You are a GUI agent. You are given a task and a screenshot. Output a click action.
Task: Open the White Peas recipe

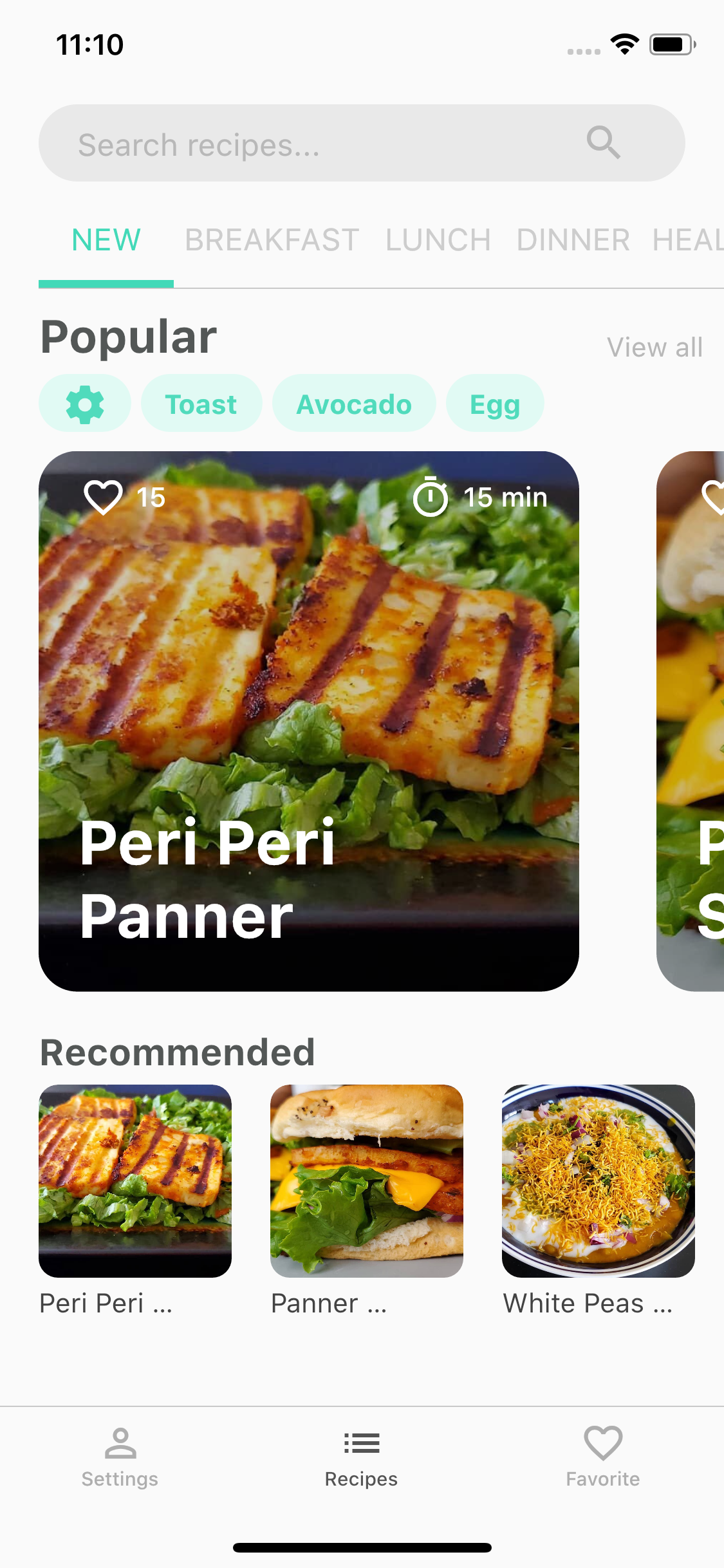point(599,1181)
